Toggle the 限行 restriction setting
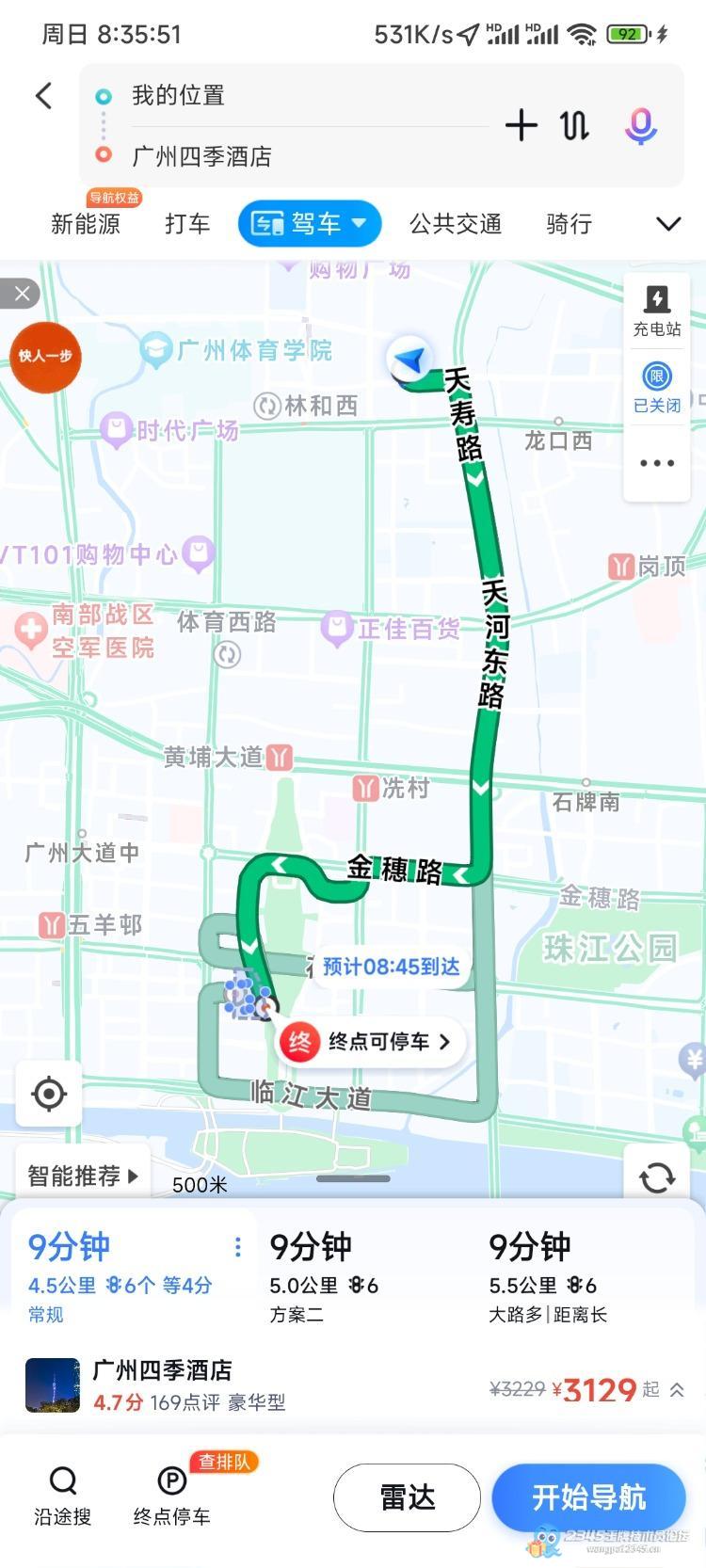The image size is (706, 1568). click(657, 387)
